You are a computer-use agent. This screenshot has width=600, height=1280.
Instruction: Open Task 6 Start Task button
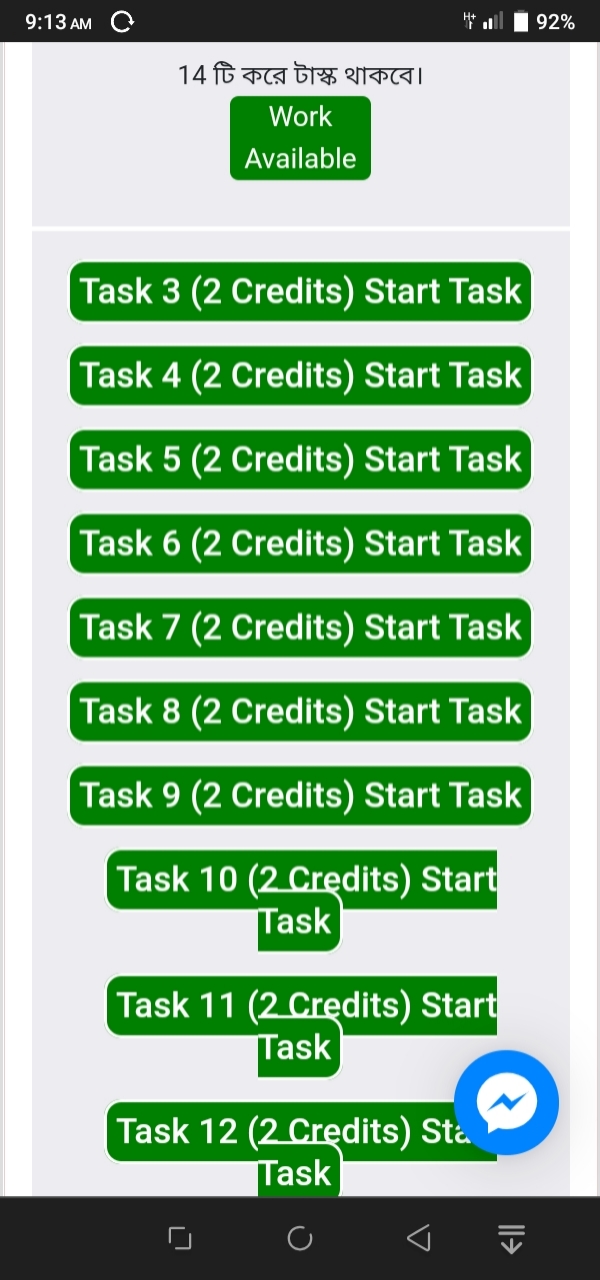[x=300, y=544]
